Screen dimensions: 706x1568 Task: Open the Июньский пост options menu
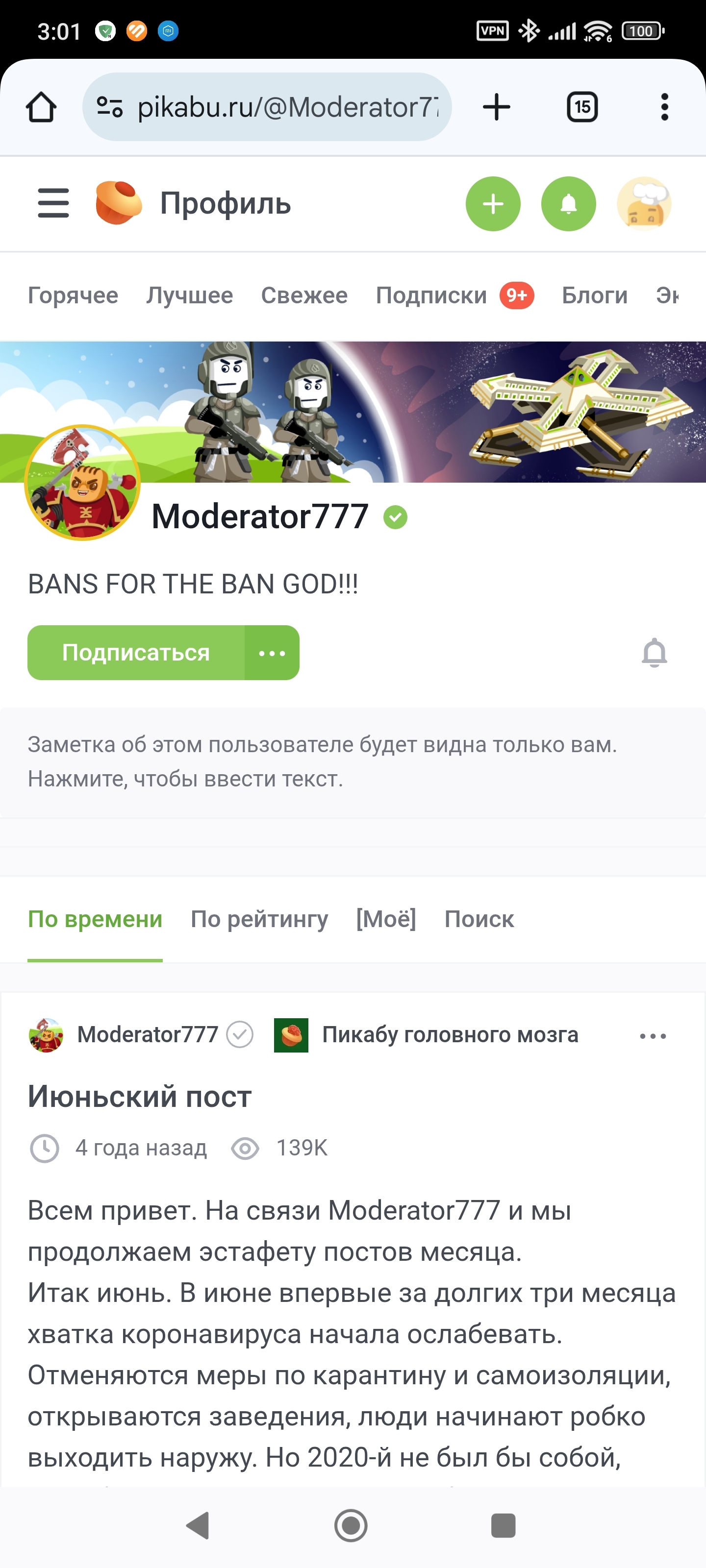pos(653,1035)
